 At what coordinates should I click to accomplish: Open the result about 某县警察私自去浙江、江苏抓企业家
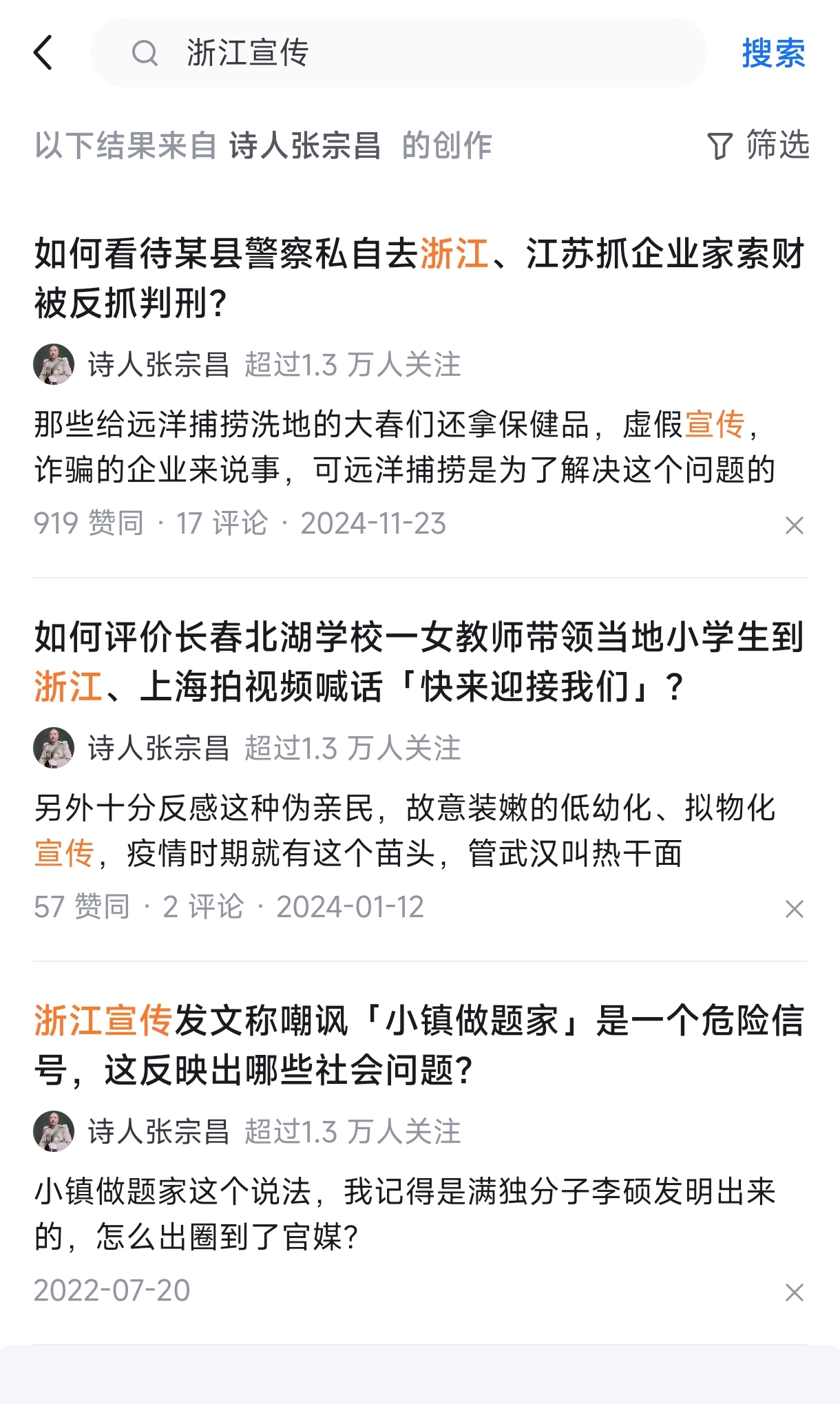tap(419, 277)
